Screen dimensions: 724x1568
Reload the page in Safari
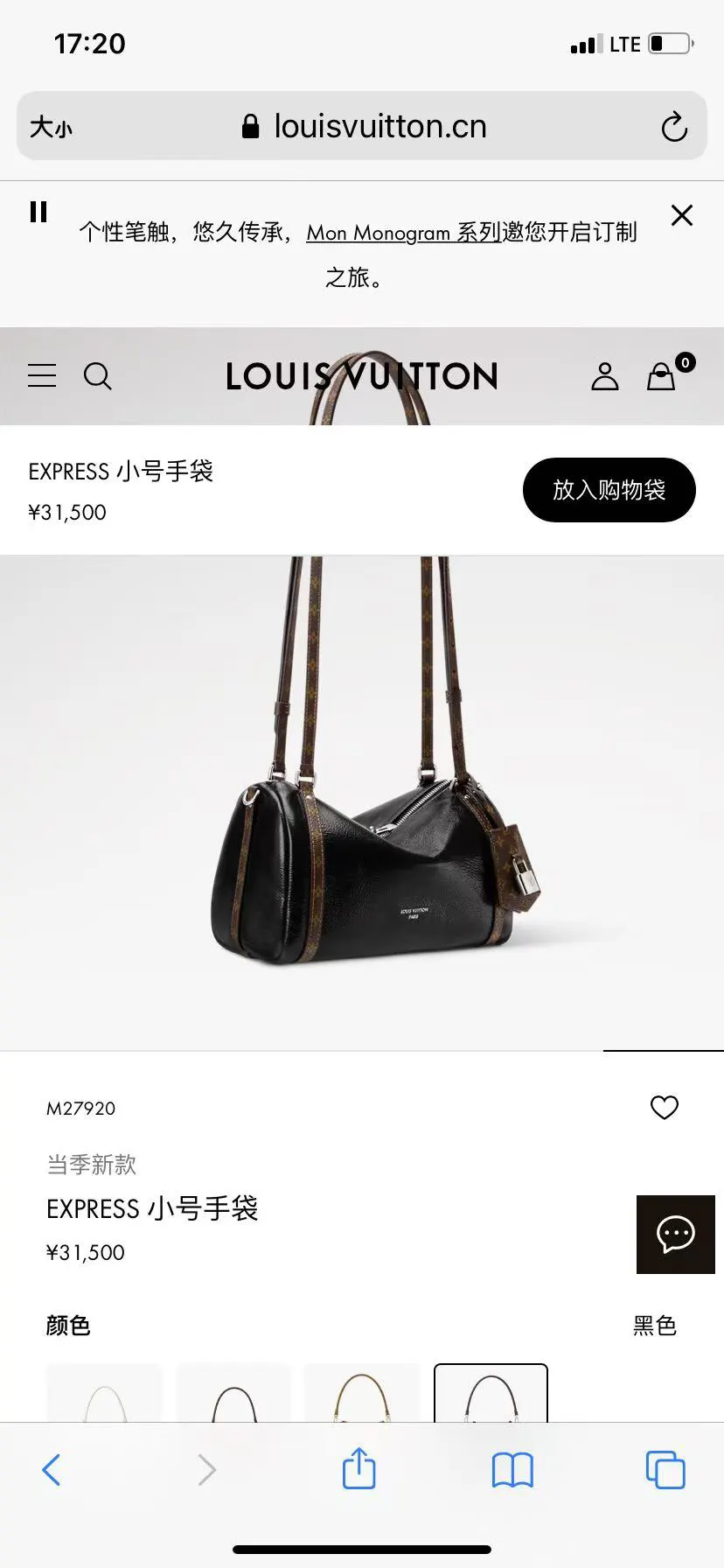tap(674, 127)
